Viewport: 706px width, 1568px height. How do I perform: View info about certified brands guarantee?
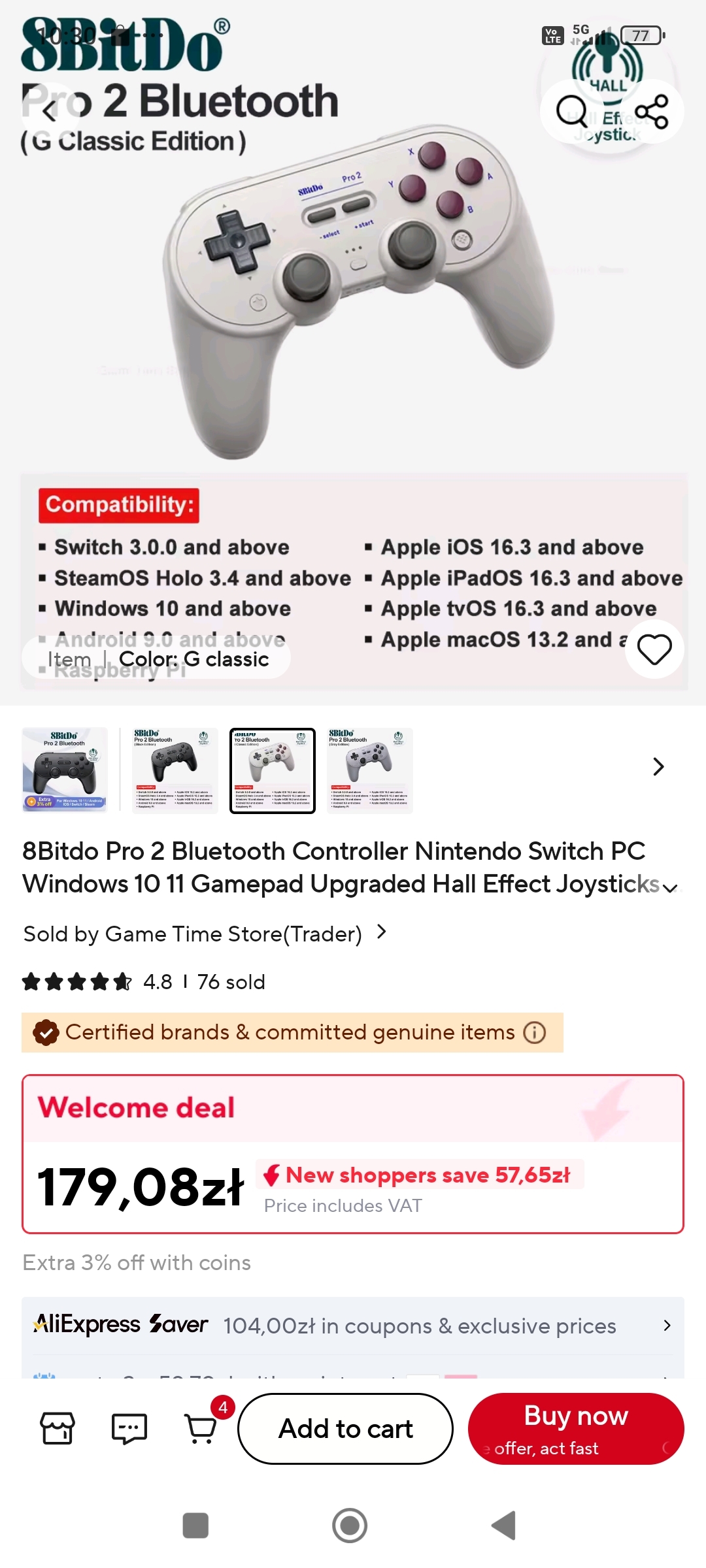click(535, 1032)
